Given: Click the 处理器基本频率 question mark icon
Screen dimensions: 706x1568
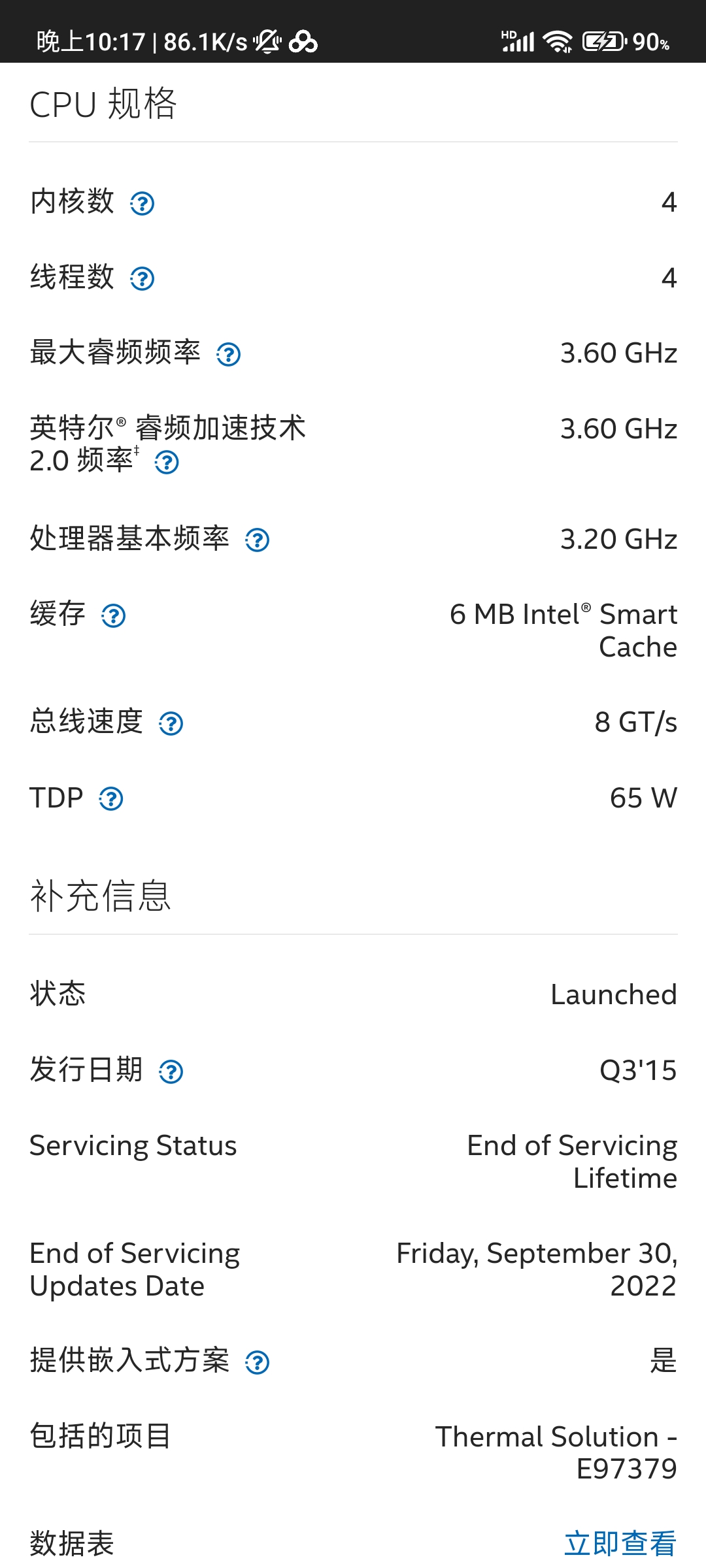Looking at the screenshot, I should (257, 540).
